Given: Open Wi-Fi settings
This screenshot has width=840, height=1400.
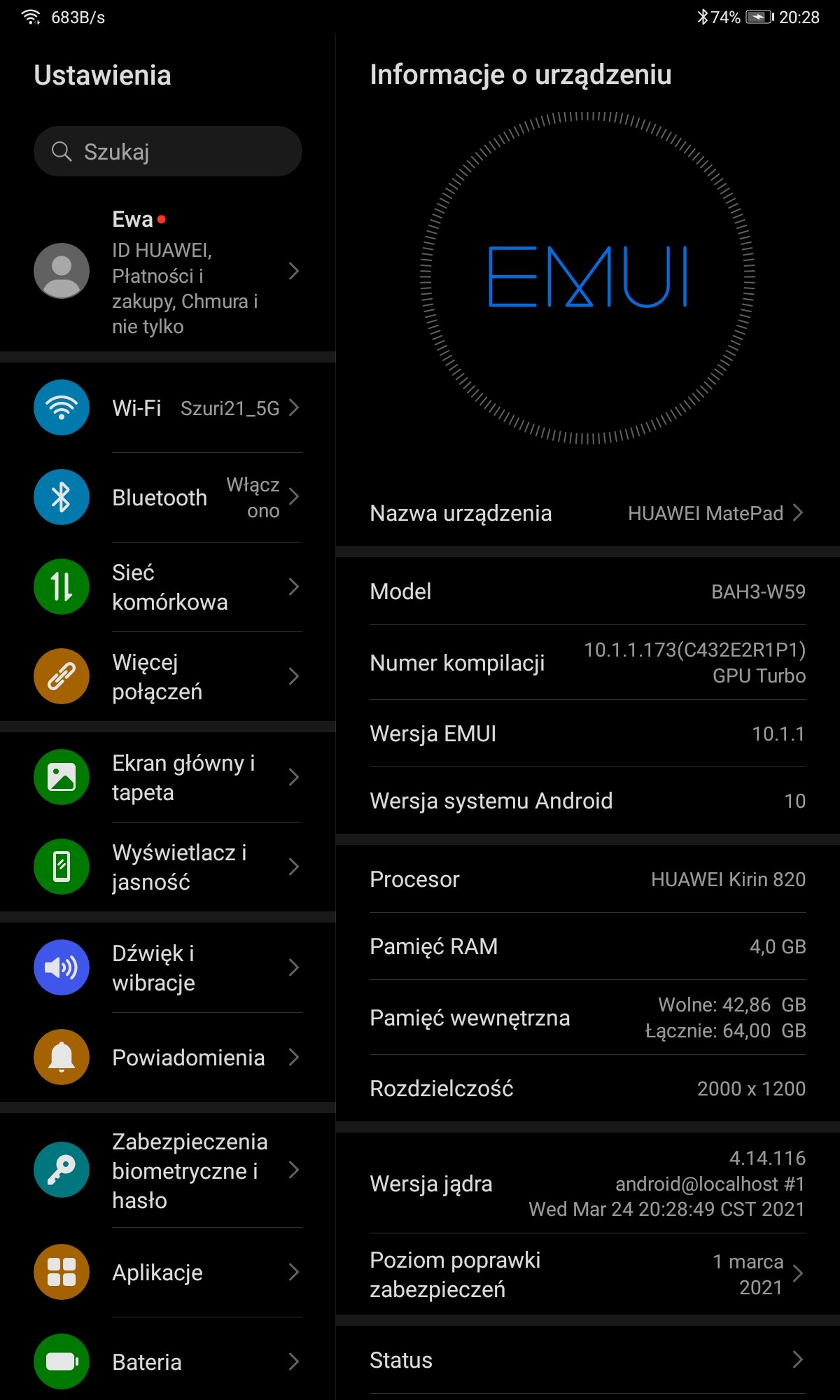Looking at the screenshot, I should pyautogui.click(x=168, y=408).
